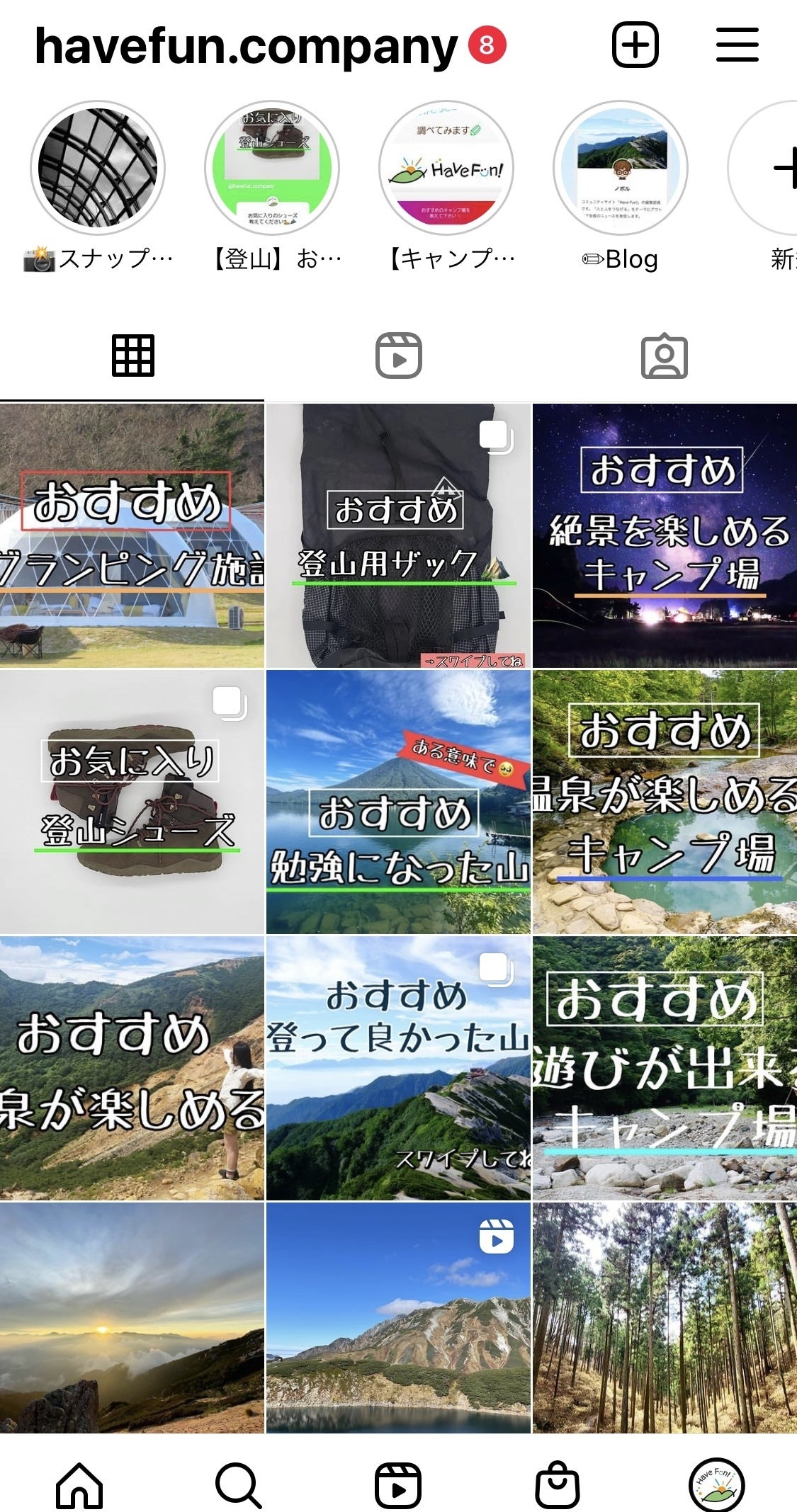Open the お気に入り登山シューズ post
The width and height of the screenshot is (797, 1512).
(x=132, y=802)
